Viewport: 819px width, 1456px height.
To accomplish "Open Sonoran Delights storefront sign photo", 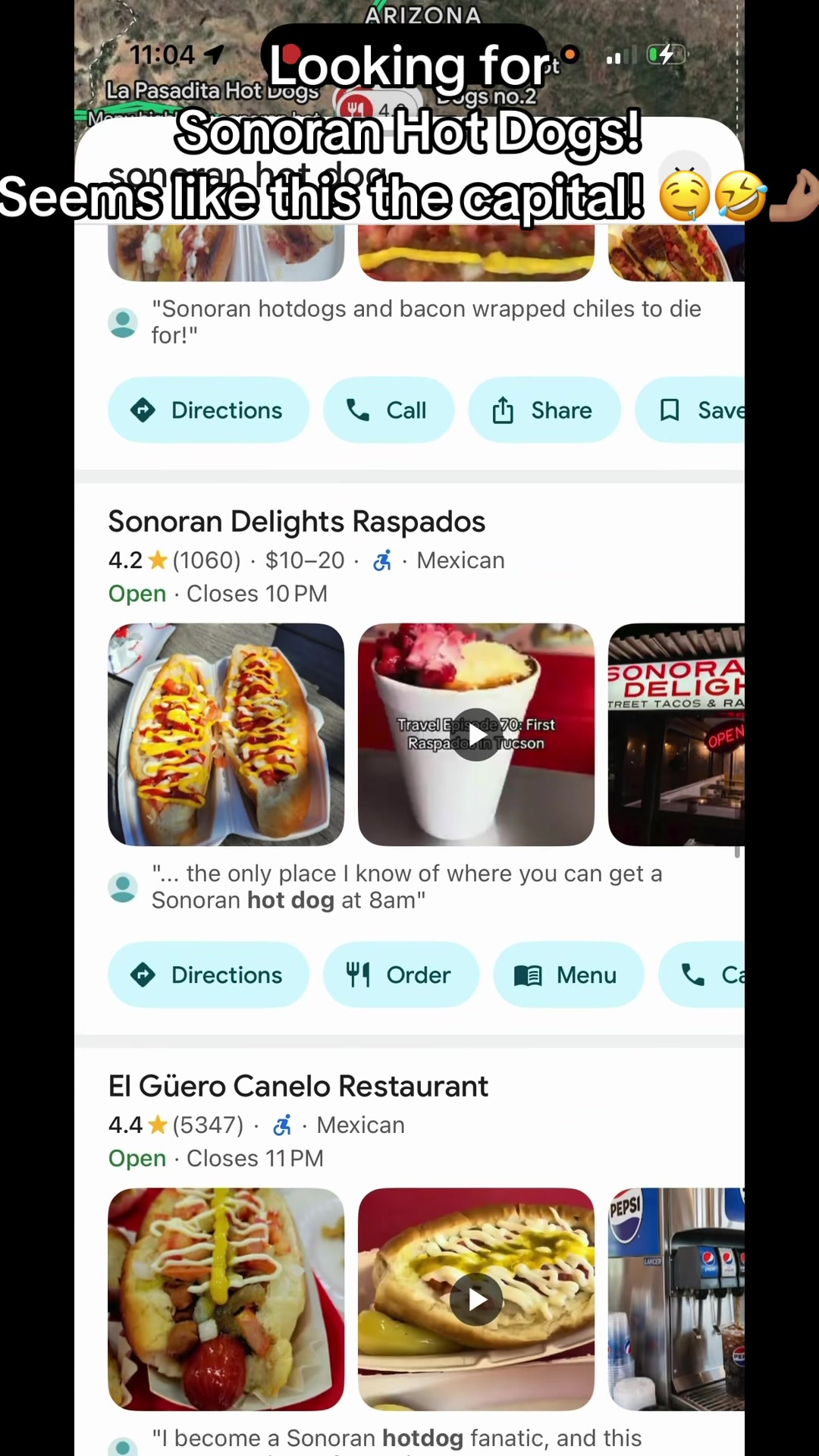I will [676, 734].
